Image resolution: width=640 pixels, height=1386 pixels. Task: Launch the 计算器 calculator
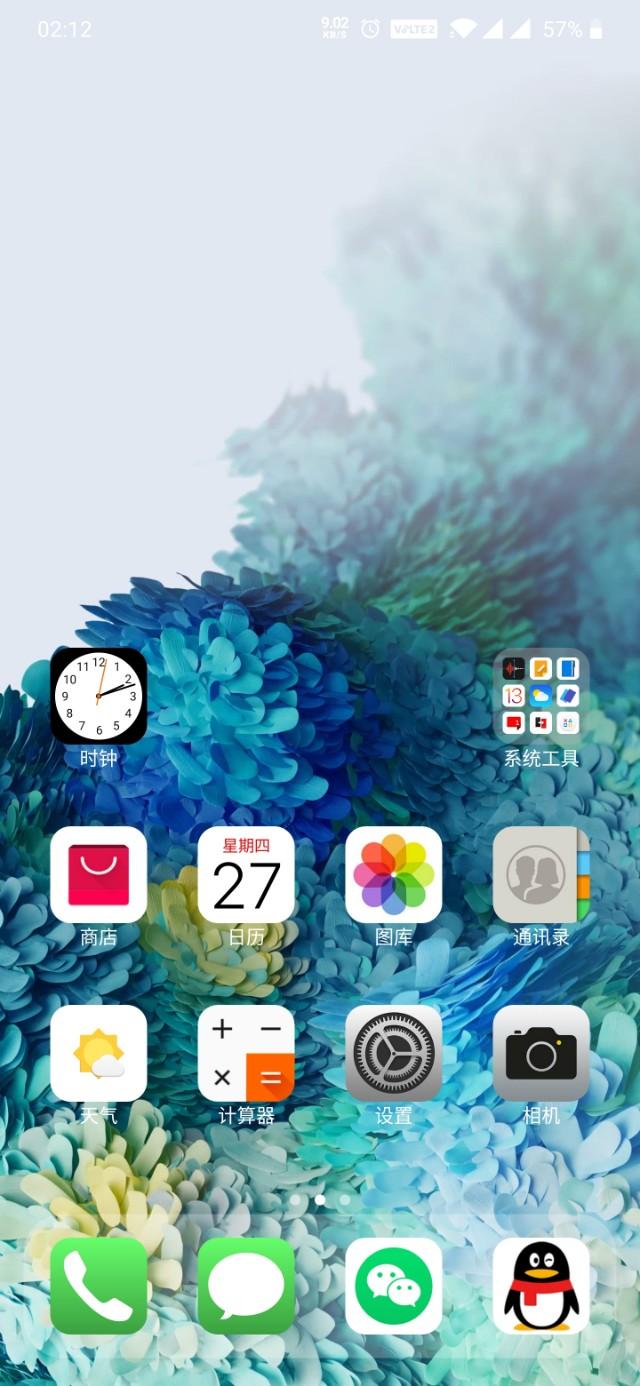246,1053
